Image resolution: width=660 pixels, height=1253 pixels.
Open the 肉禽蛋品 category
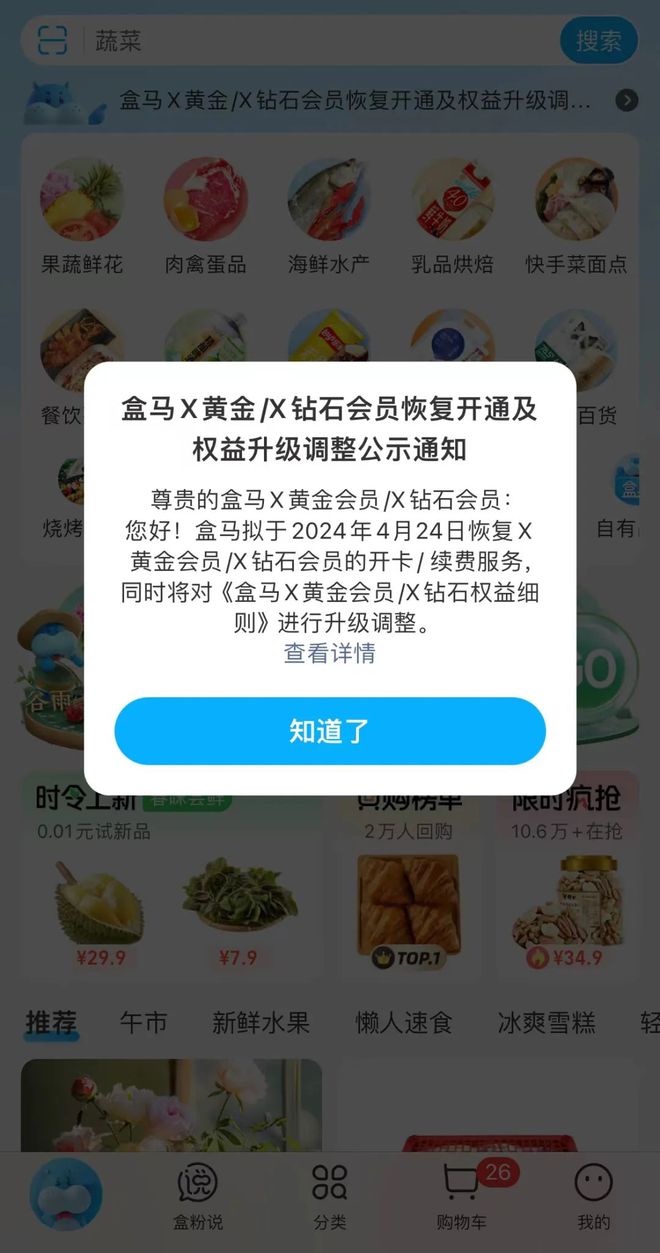pos(206,216)
